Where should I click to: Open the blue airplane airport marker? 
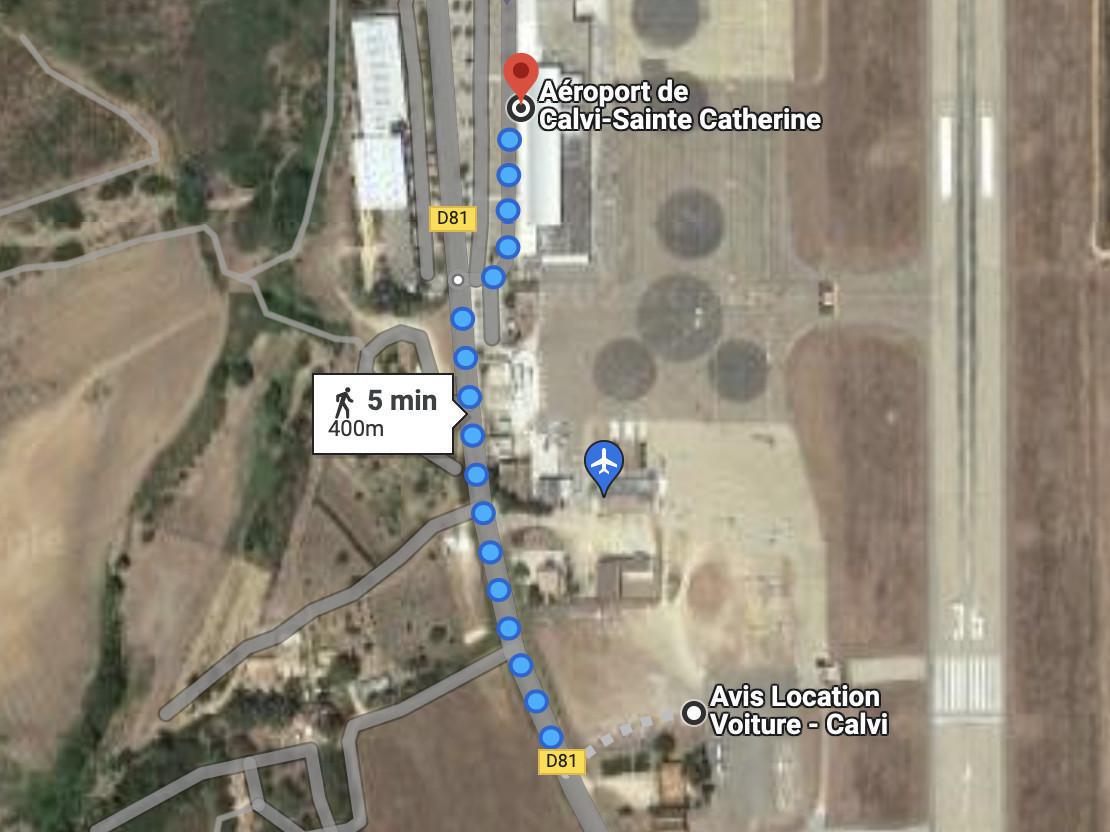click(604, 464)
